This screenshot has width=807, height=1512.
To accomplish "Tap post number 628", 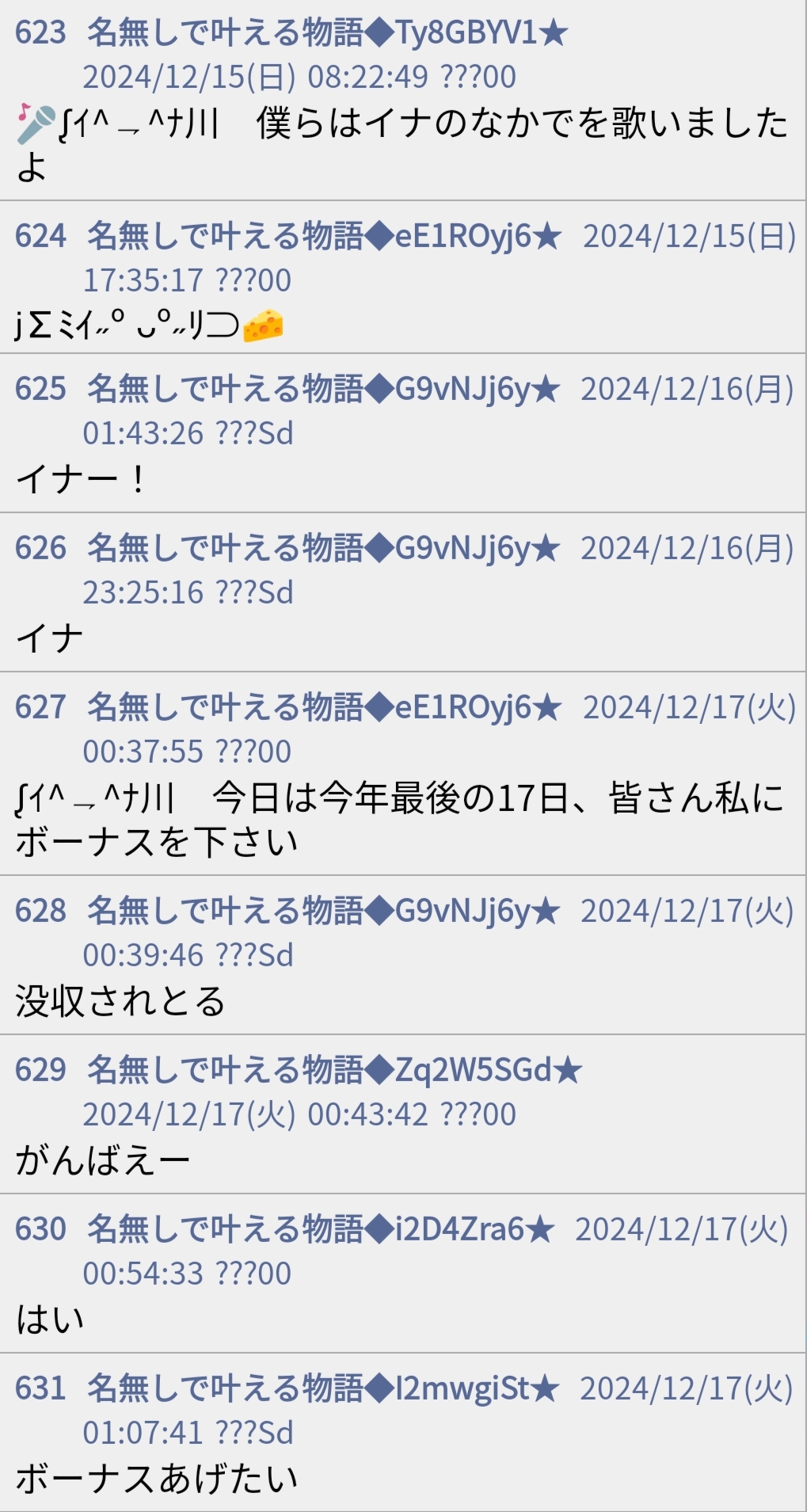I will coord(40,911).
